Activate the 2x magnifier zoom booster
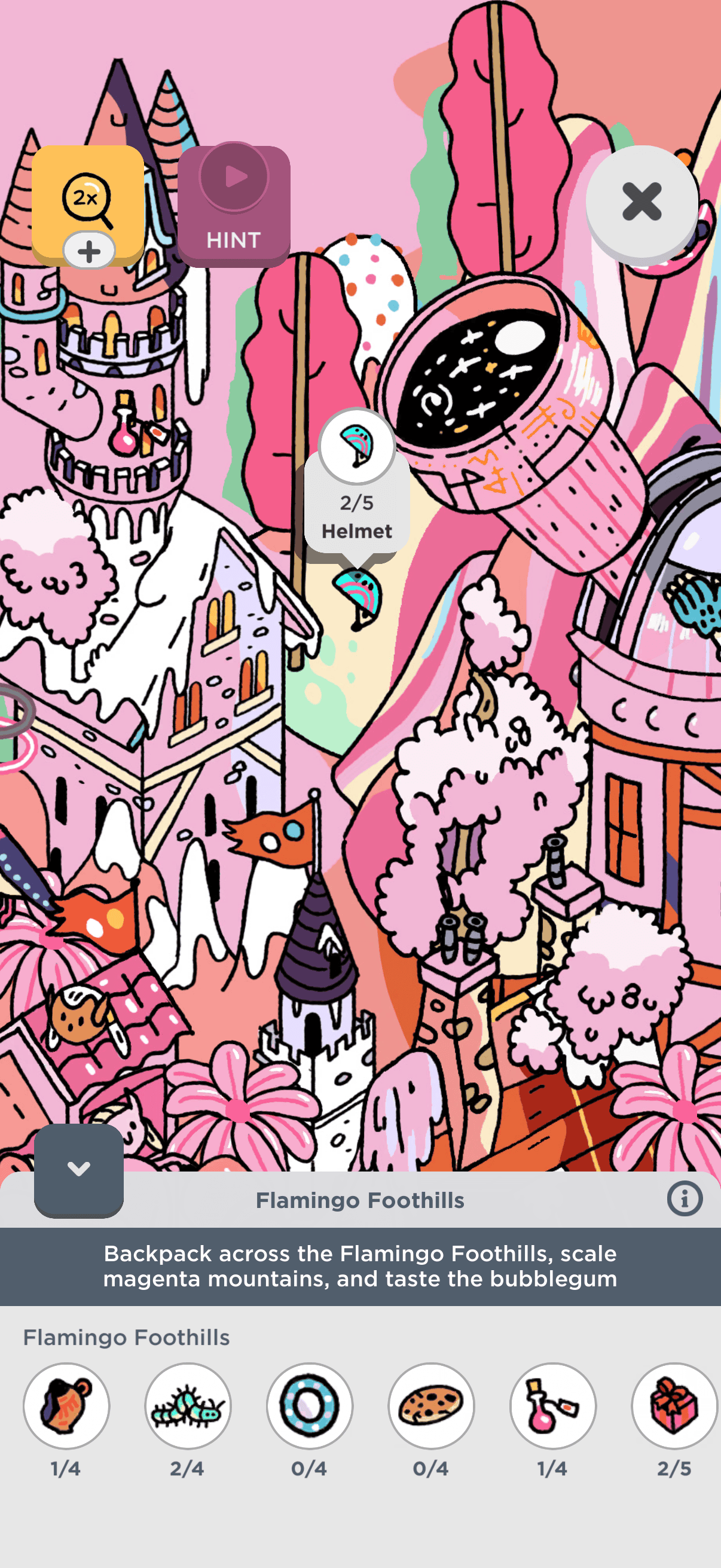 tap(88, 206)
